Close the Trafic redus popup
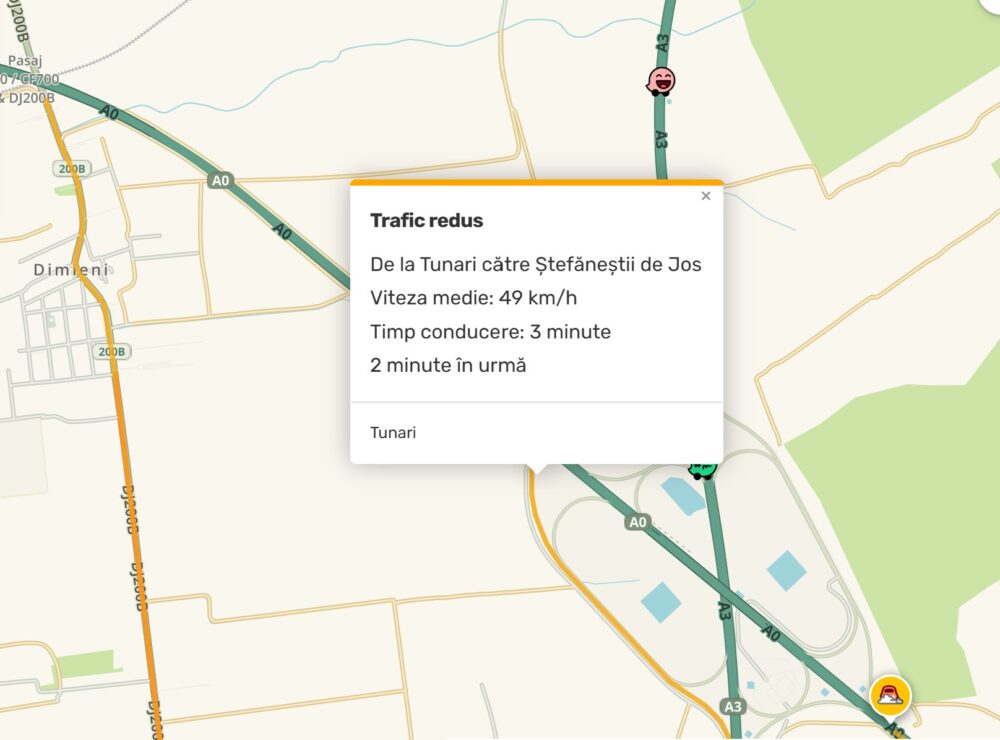The height and width of the screenshot is (740, 1000). point(706,196)
